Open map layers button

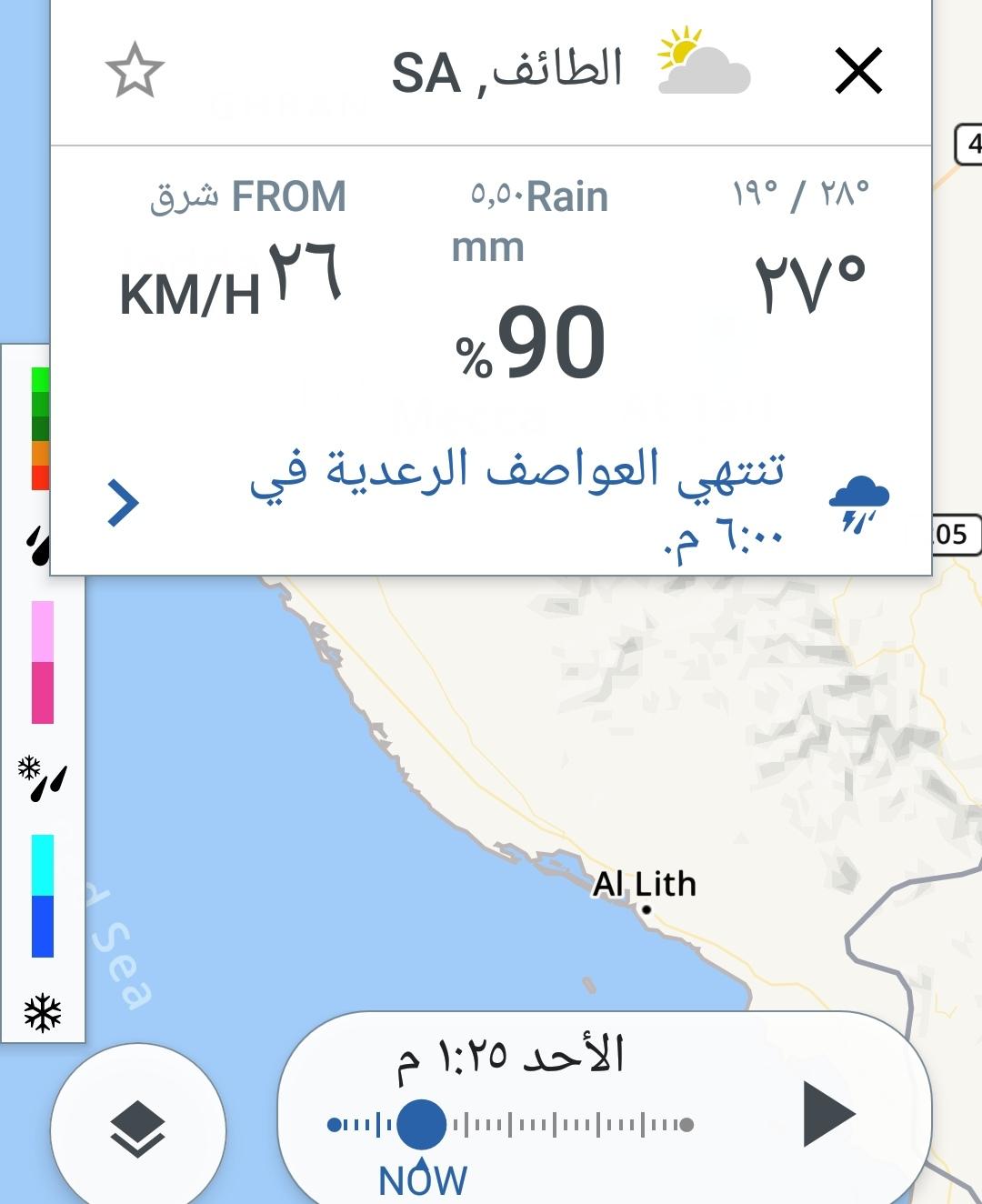pyautogui.click(x=137, y=1128)
